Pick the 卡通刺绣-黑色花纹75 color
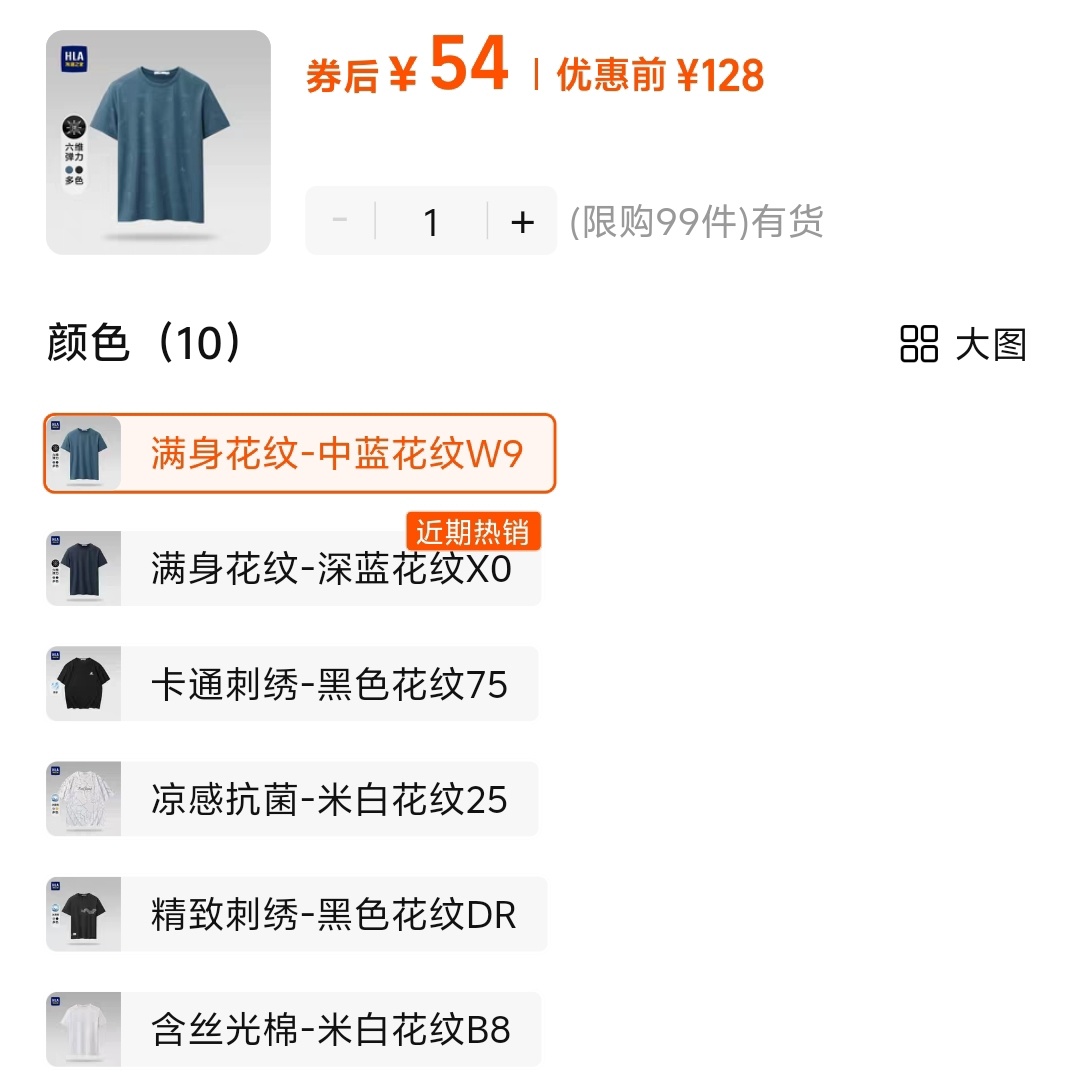The width and height of the screenshot is (1080, 1080). pyautogui.click(x=293, y=684)
